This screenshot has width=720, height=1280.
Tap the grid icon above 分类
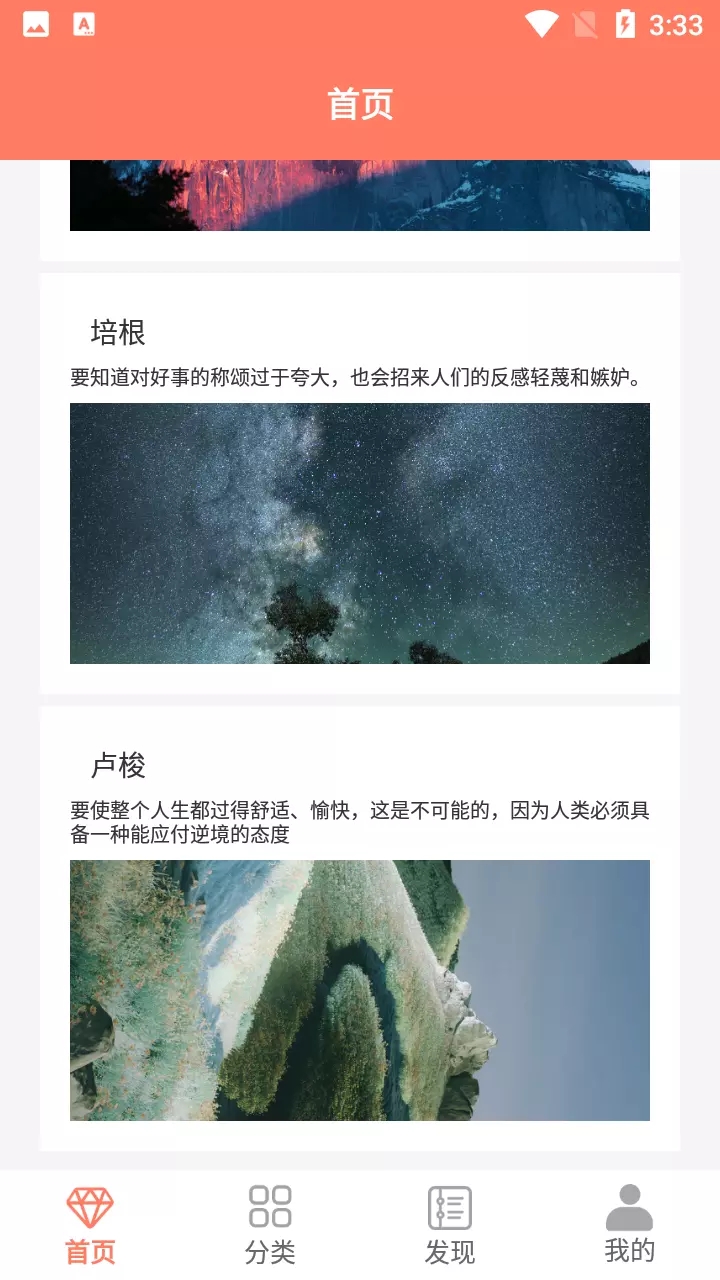point(269,1205)
